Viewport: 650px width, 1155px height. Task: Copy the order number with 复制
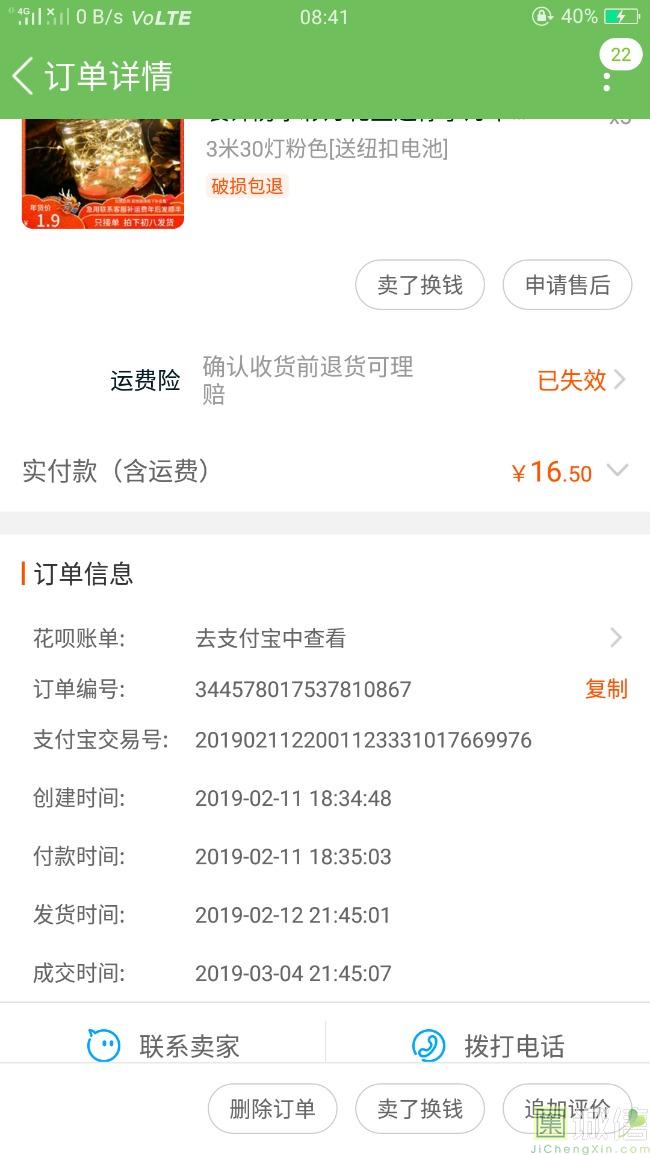tap(606, 689)
